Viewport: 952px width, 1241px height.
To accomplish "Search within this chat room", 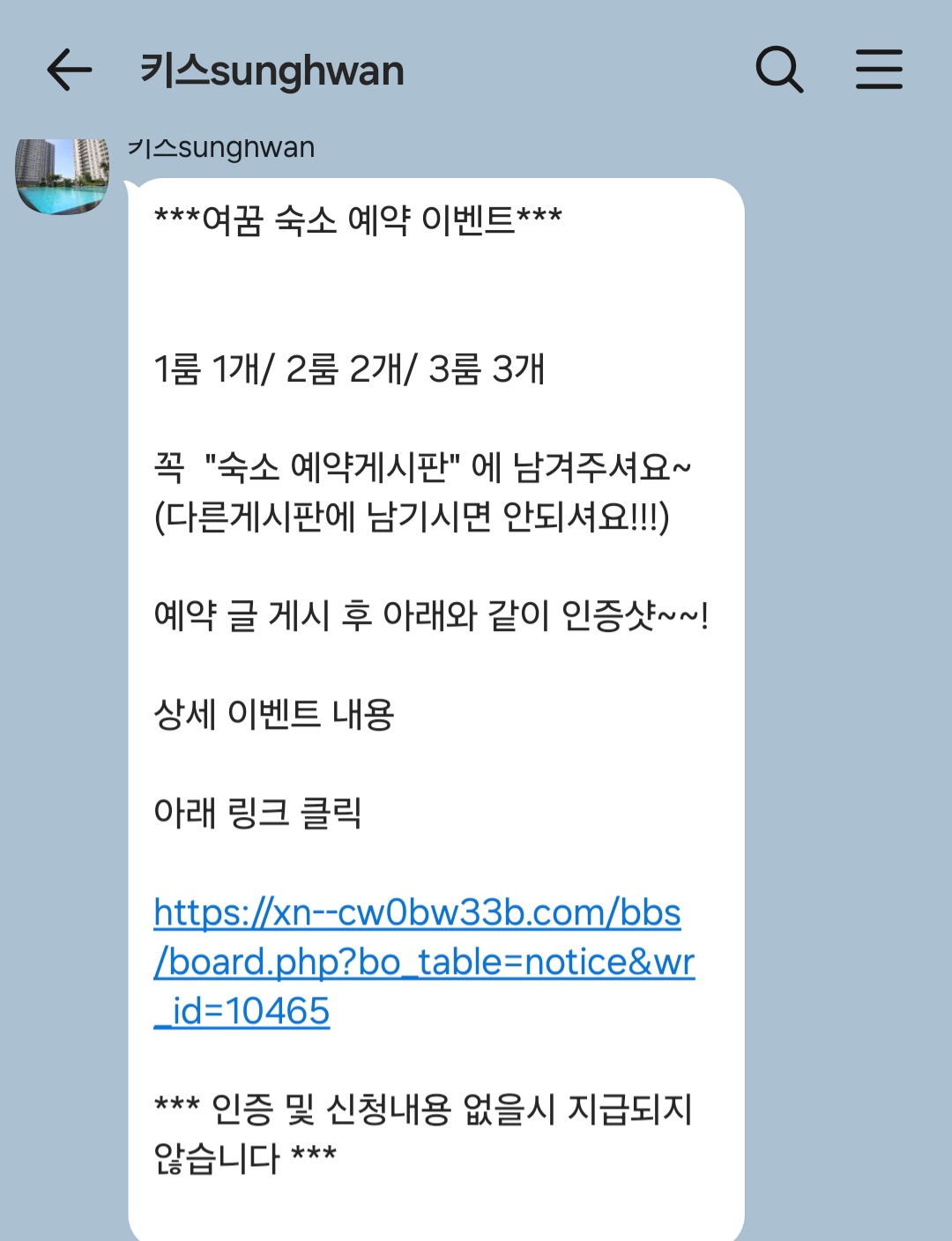I will coord(779,70).
